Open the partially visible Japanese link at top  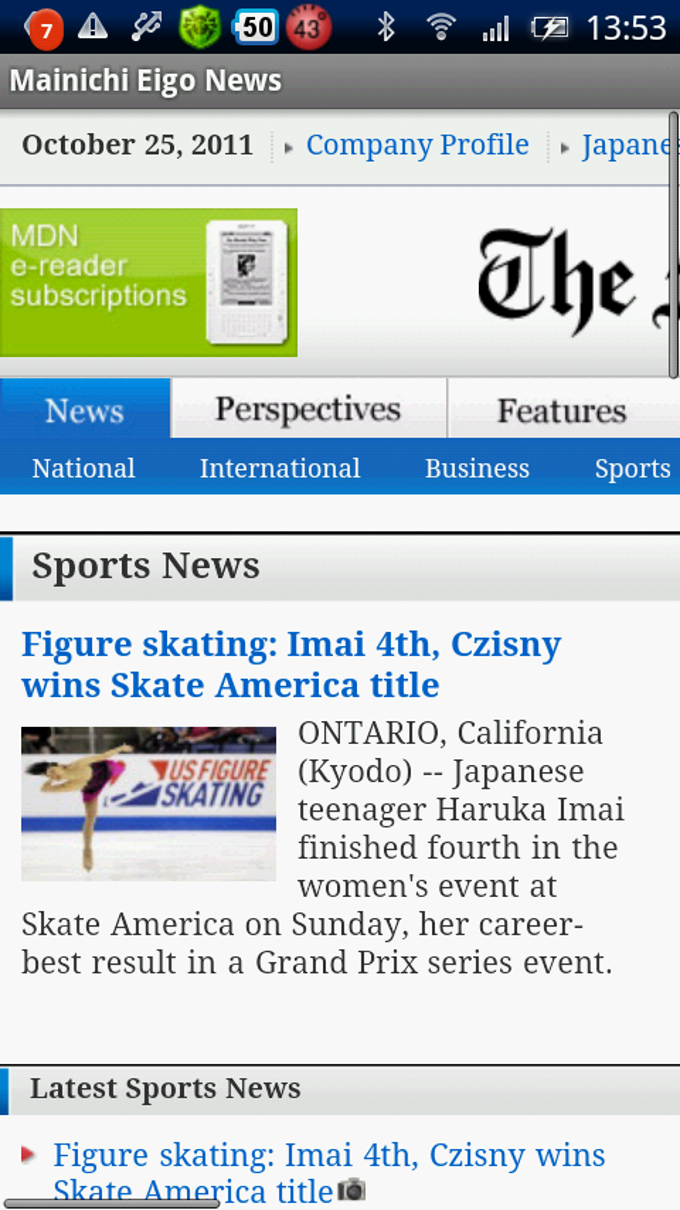pyautogui.click(x=630, y=145)
